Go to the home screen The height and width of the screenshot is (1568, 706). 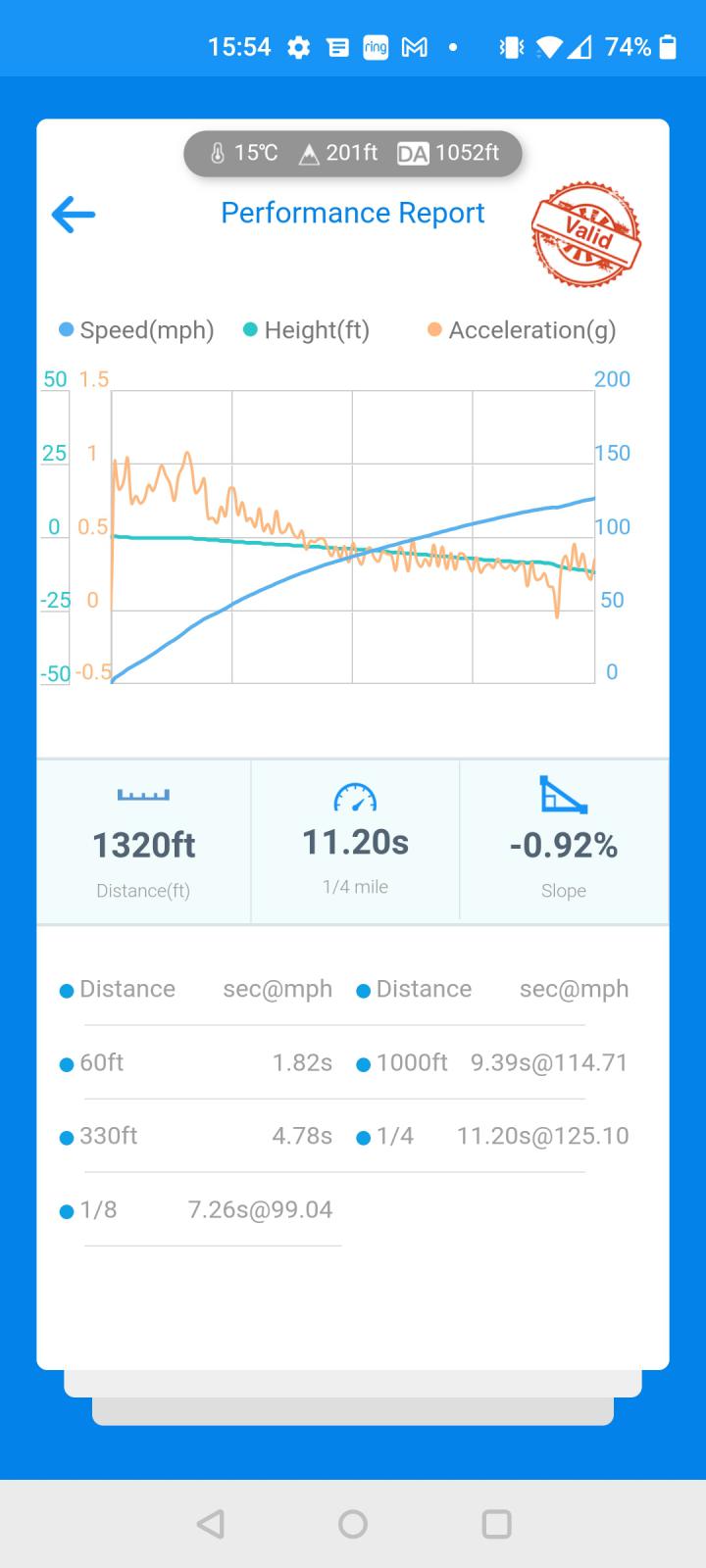click(353, 1524)
